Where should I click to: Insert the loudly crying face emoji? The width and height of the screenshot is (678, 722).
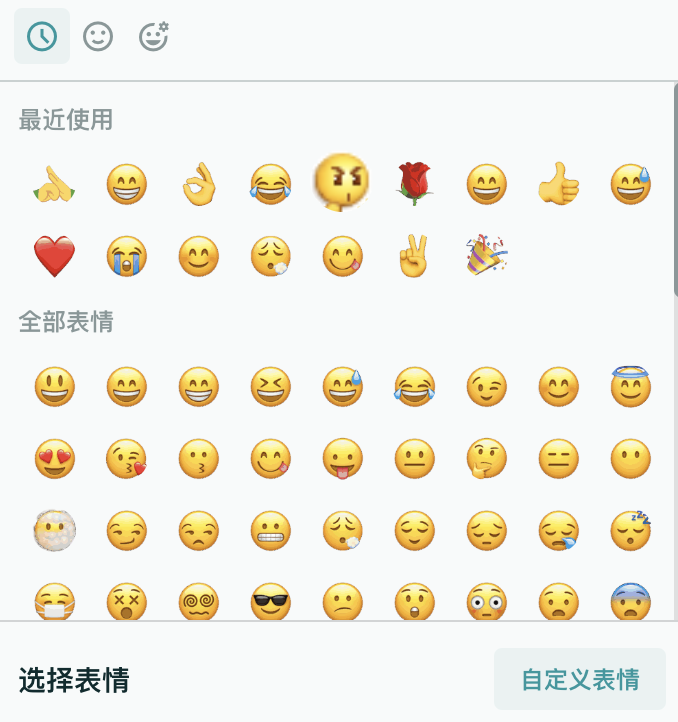pyautogui.click(x=126, y=257)
